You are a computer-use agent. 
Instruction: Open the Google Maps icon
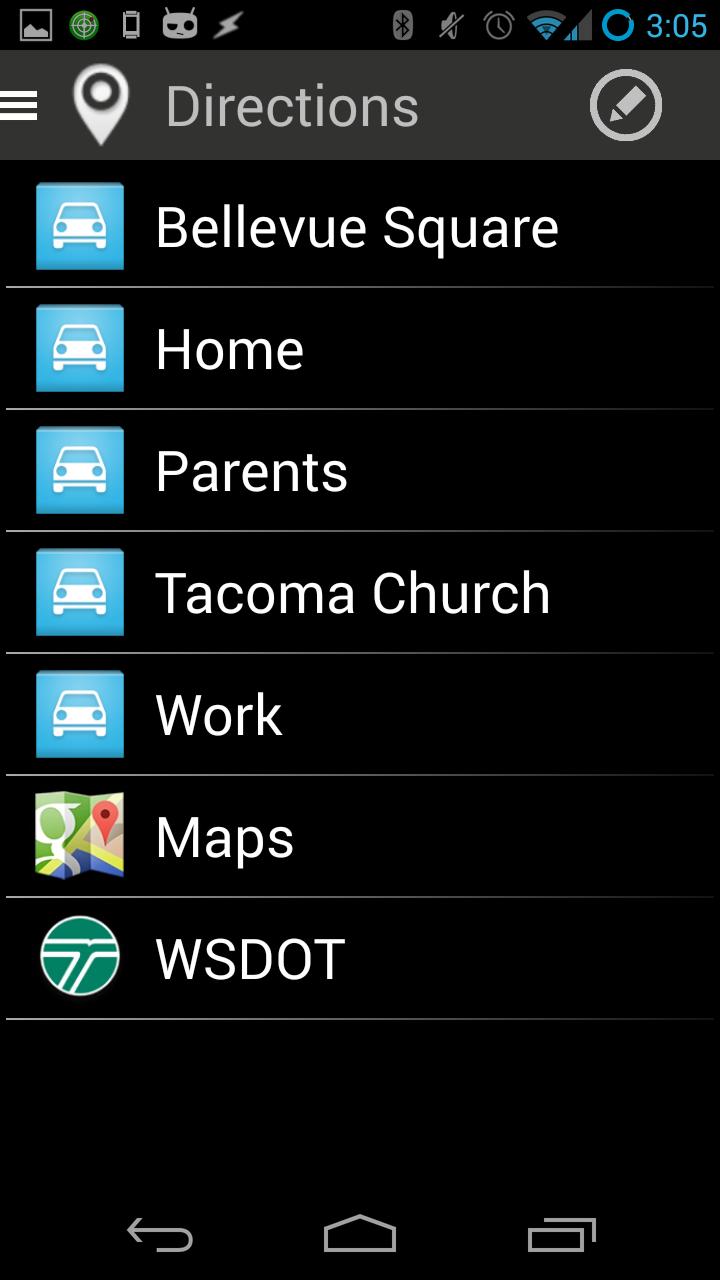click(x=80, y=836)
